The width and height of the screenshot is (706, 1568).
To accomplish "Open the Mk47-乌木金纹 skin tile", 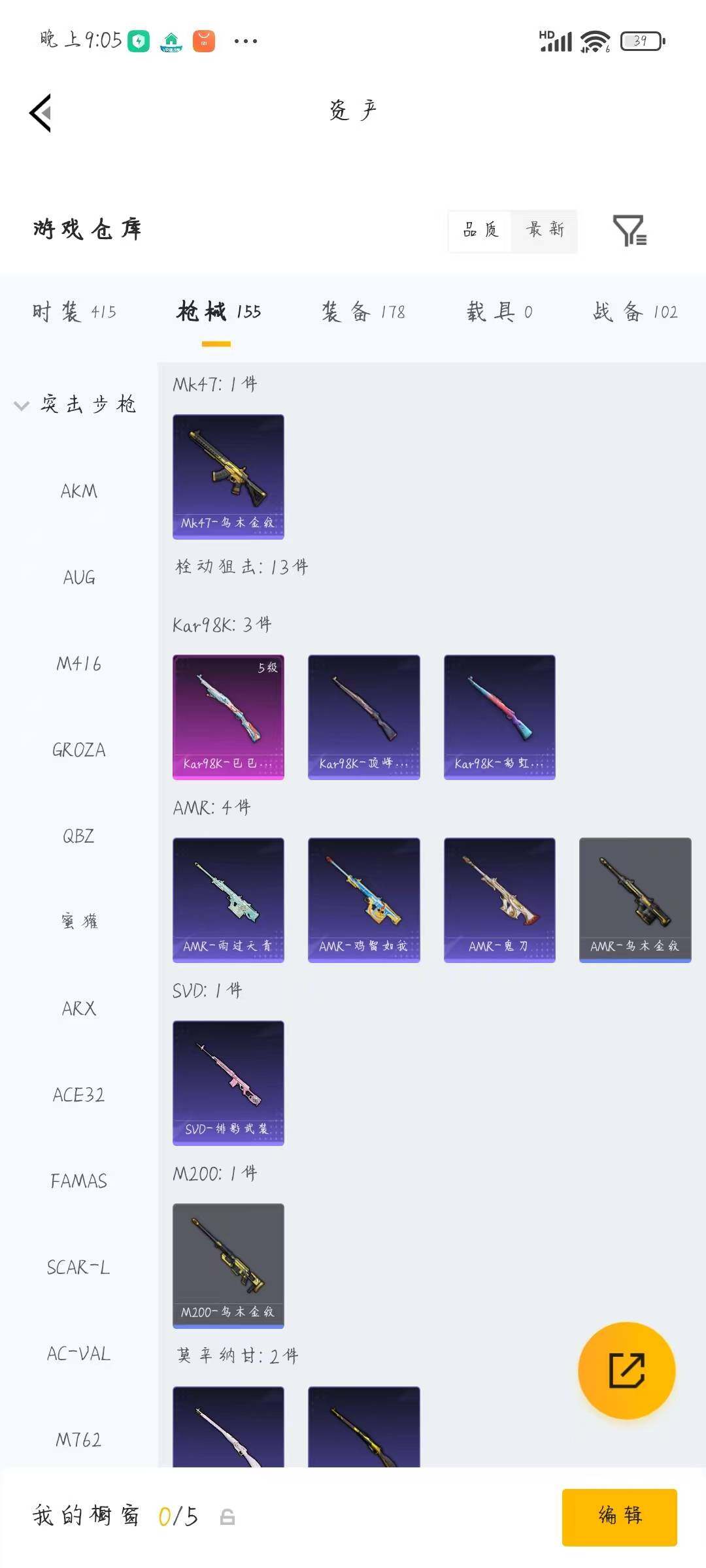I will [x=228, y=477].
